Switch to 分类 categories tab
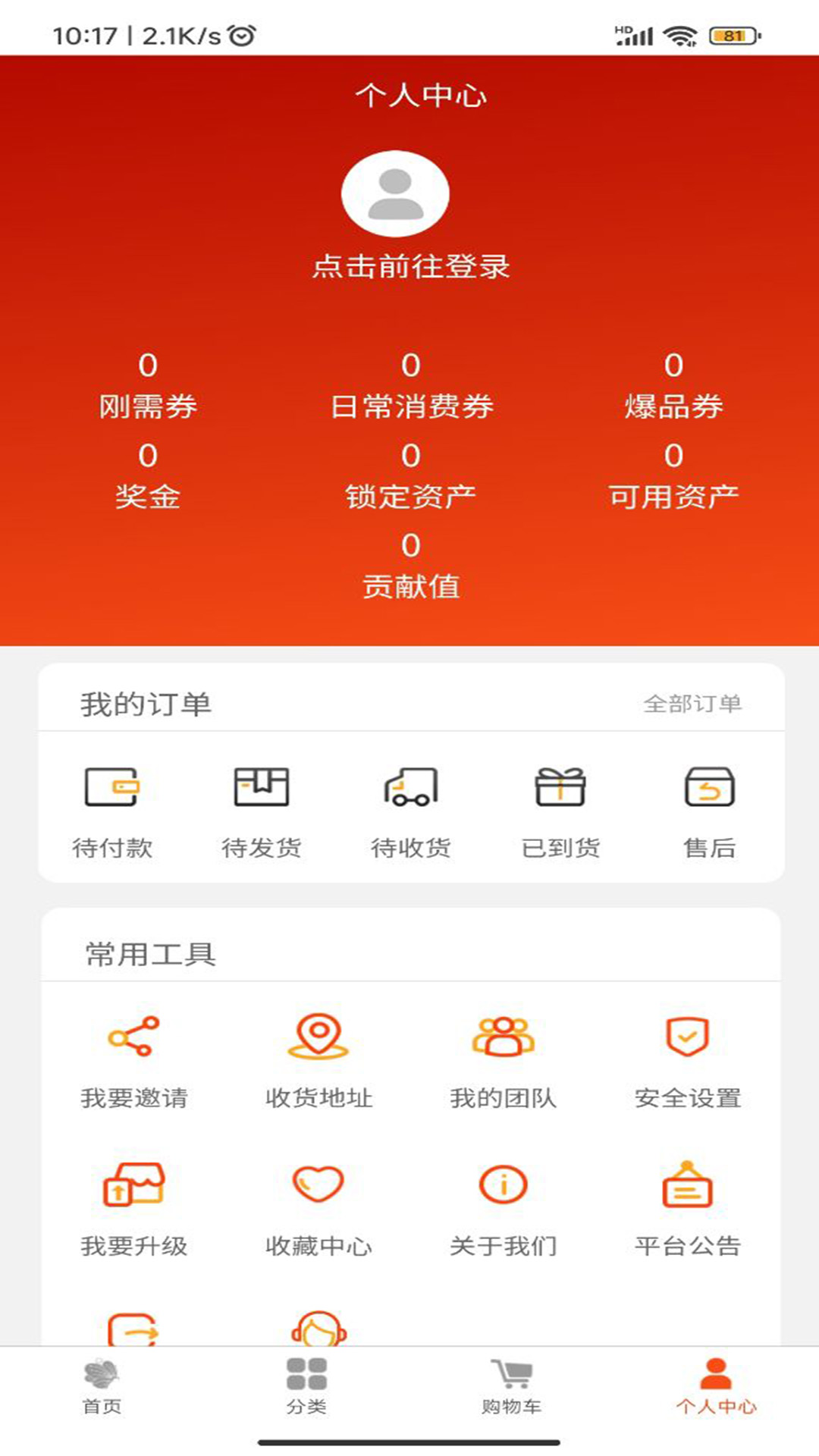The image size is (819, 1456). 306,1388
